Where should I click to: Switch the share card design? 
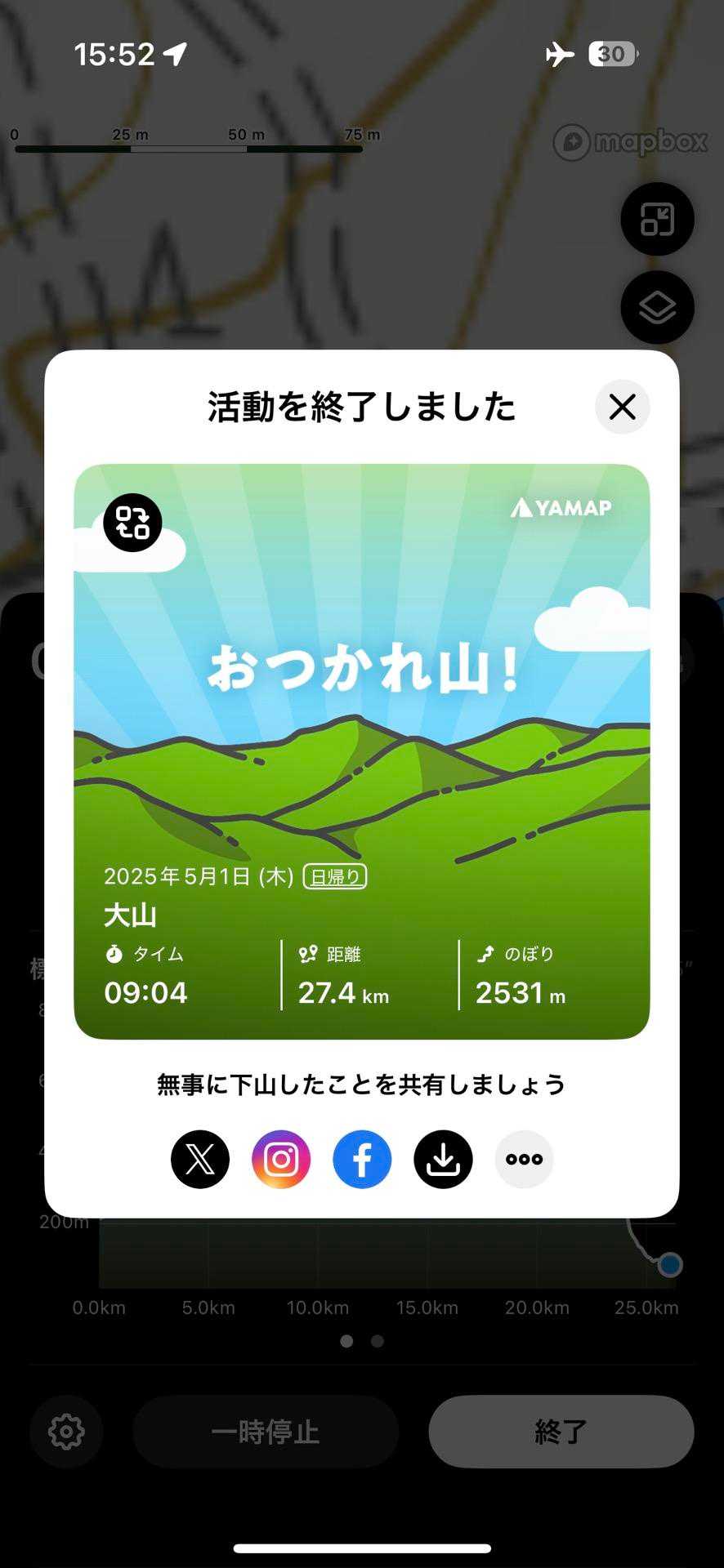[x=132, y=523]
